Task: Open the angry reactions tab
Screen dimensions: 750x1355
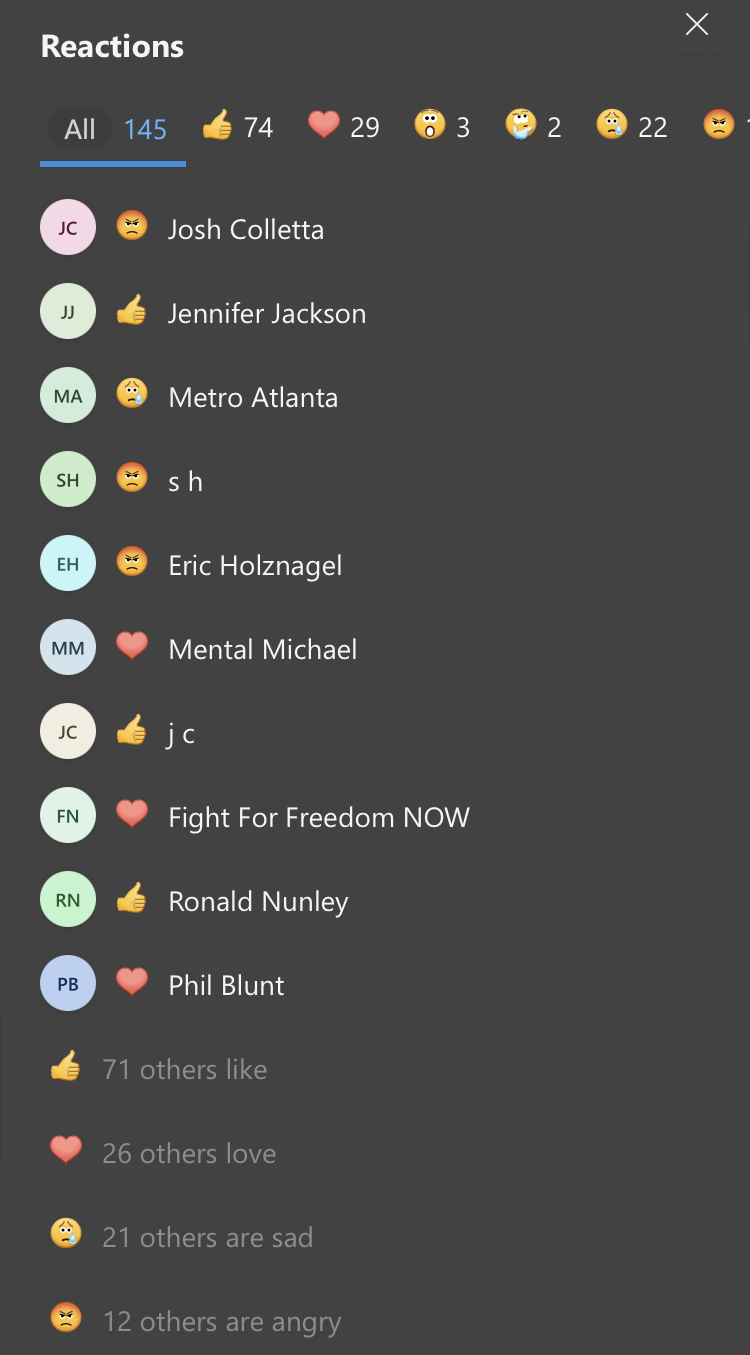Action: [x=726, y=127]
